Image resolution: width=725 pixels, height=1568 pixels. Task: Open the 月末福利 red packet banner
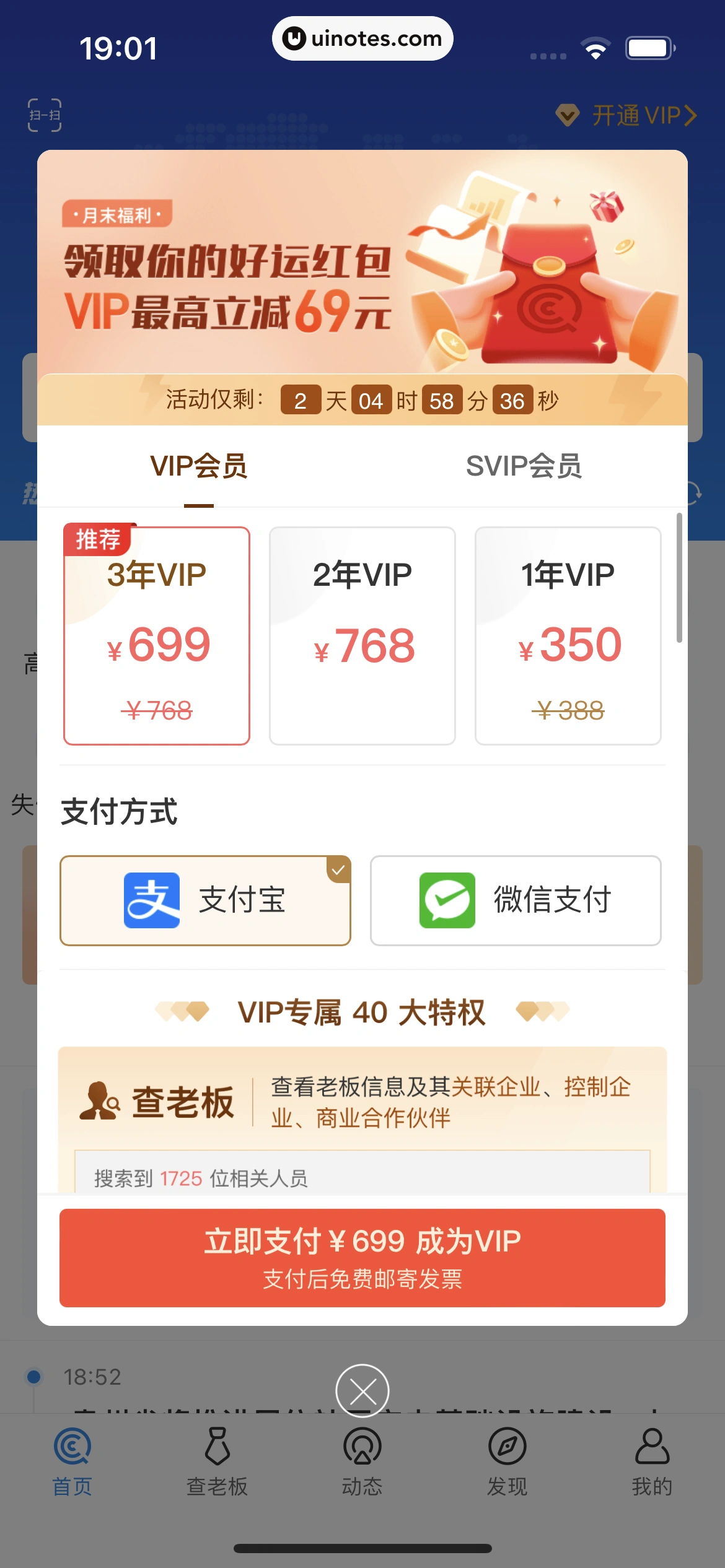[x=362, y=266]
